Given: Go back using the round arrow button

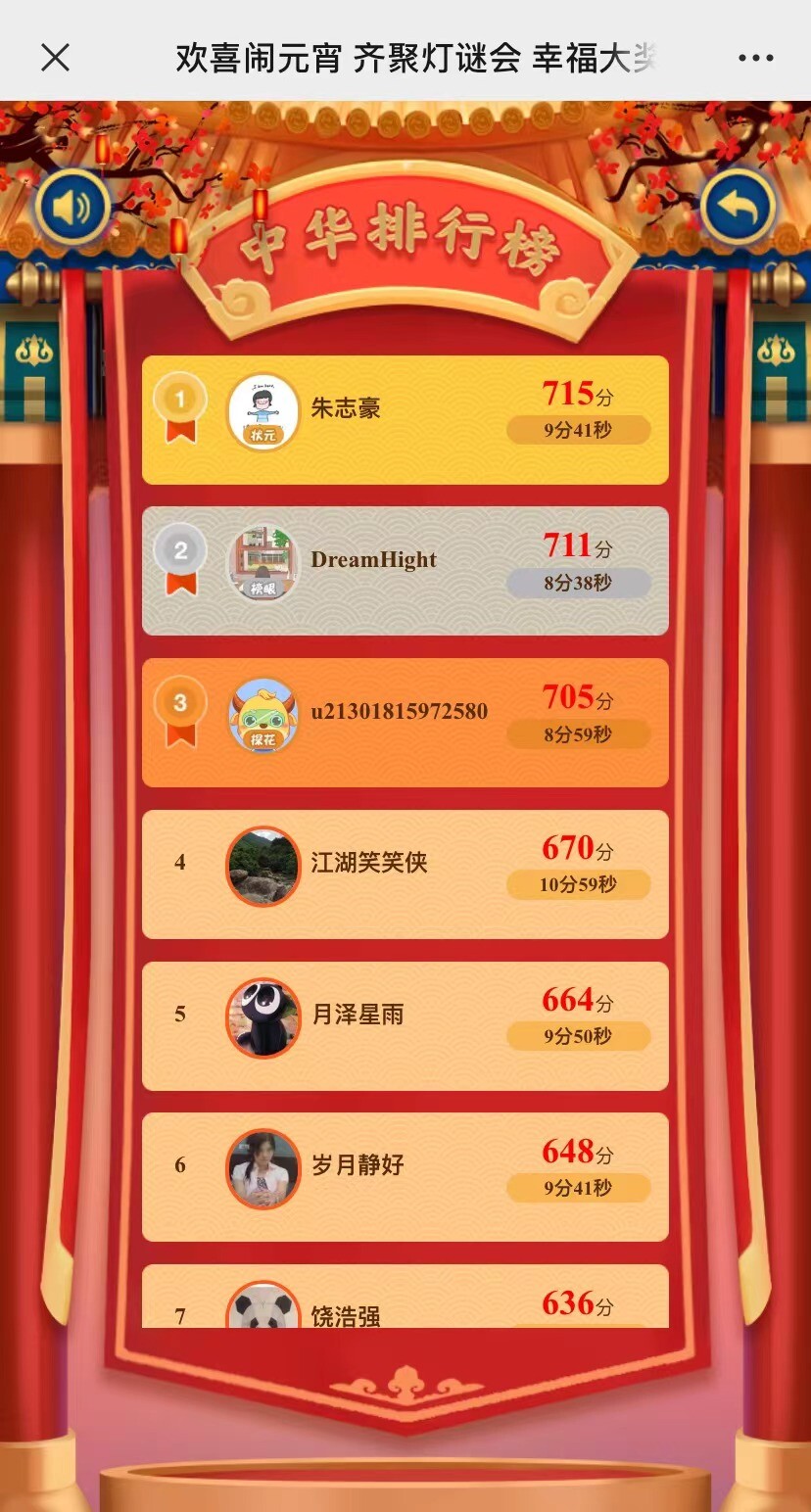Looking at the screenshot, I should tap(738, 207).
